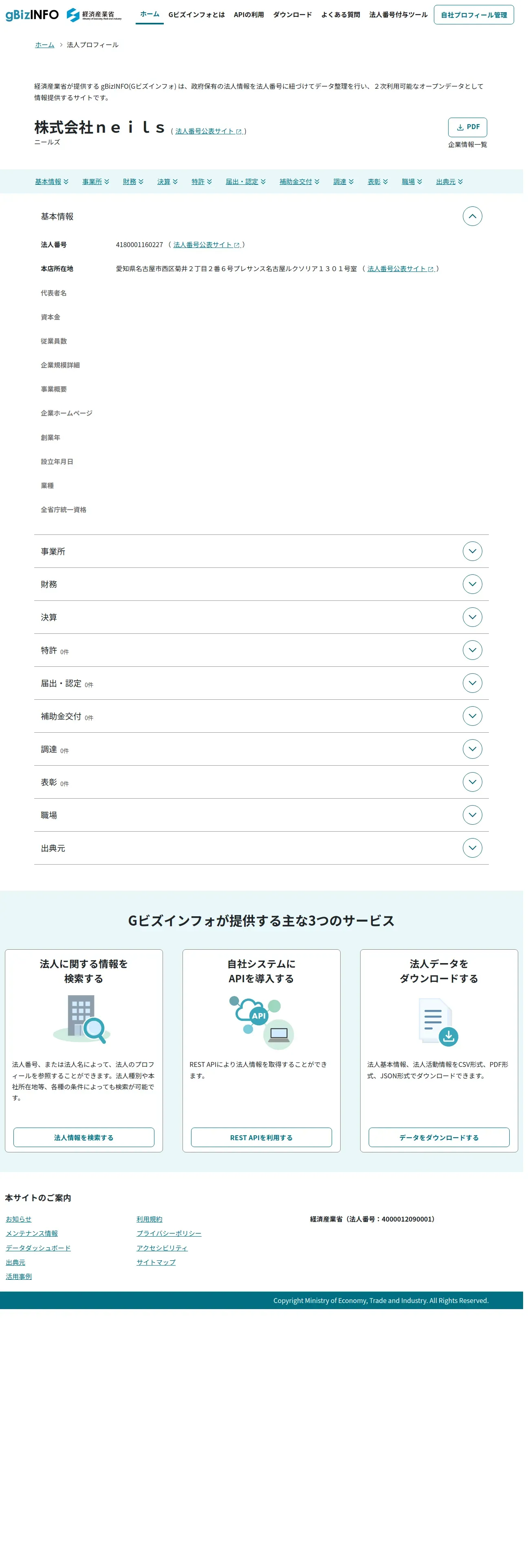Open the 自社プロフィール管理 button

coord(478,15)
